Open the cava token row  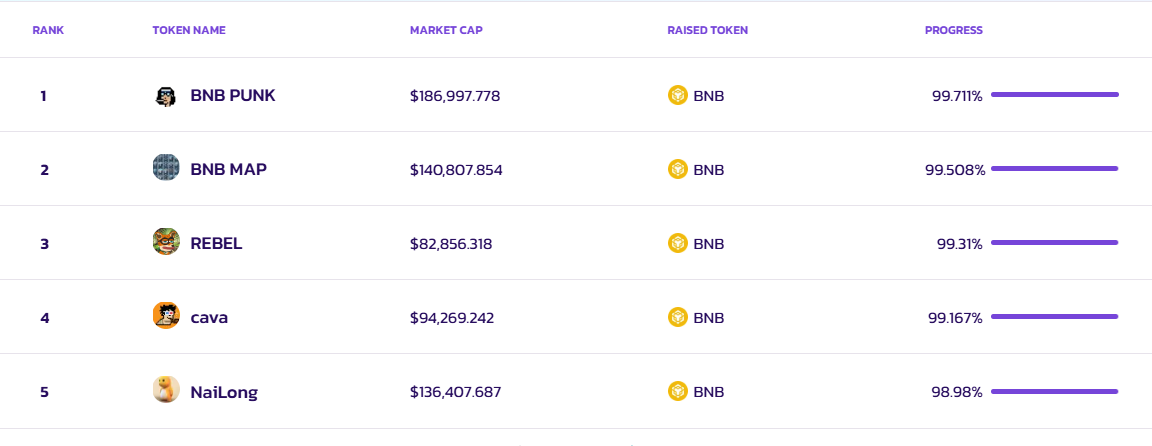tap(209, 318)
